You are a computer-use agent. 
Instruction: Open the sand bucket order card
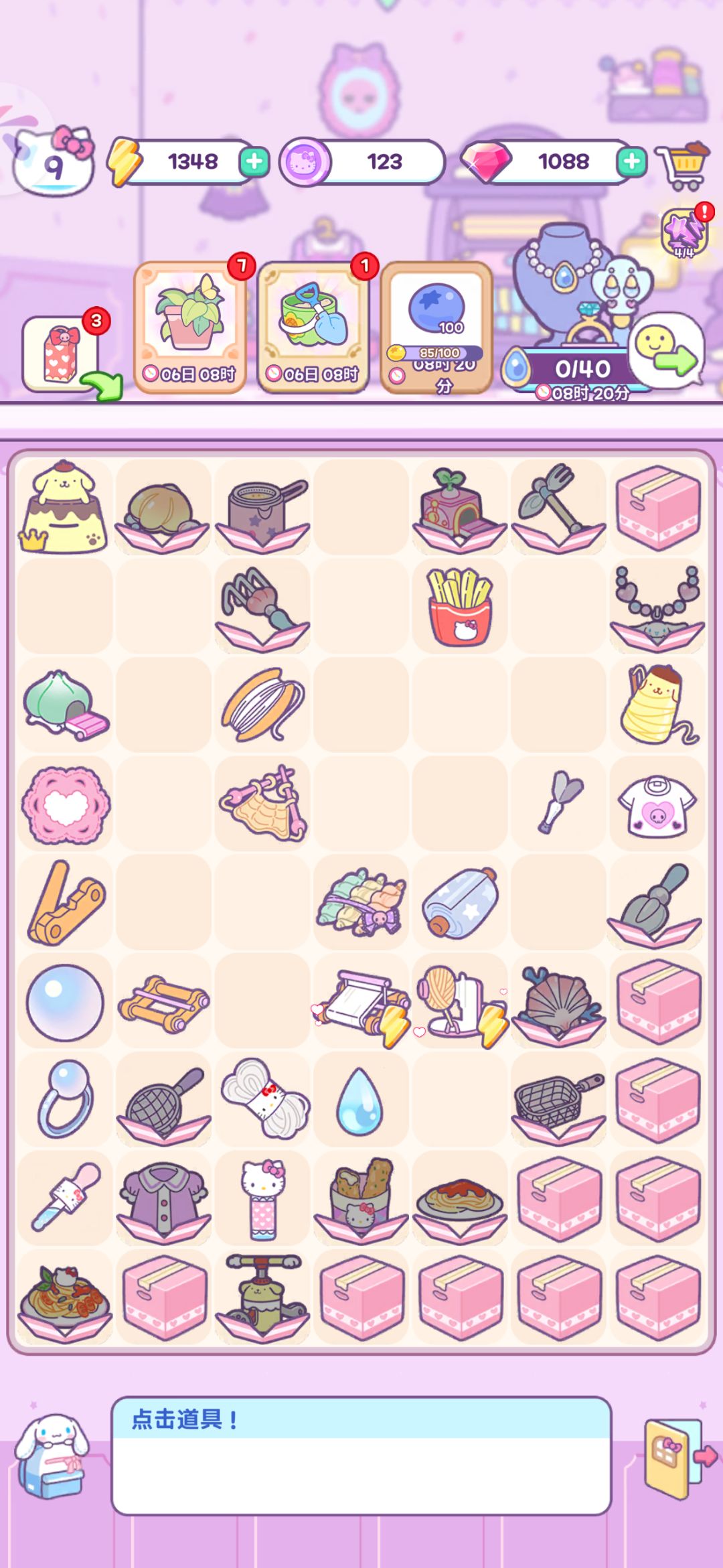pos(313,327)
